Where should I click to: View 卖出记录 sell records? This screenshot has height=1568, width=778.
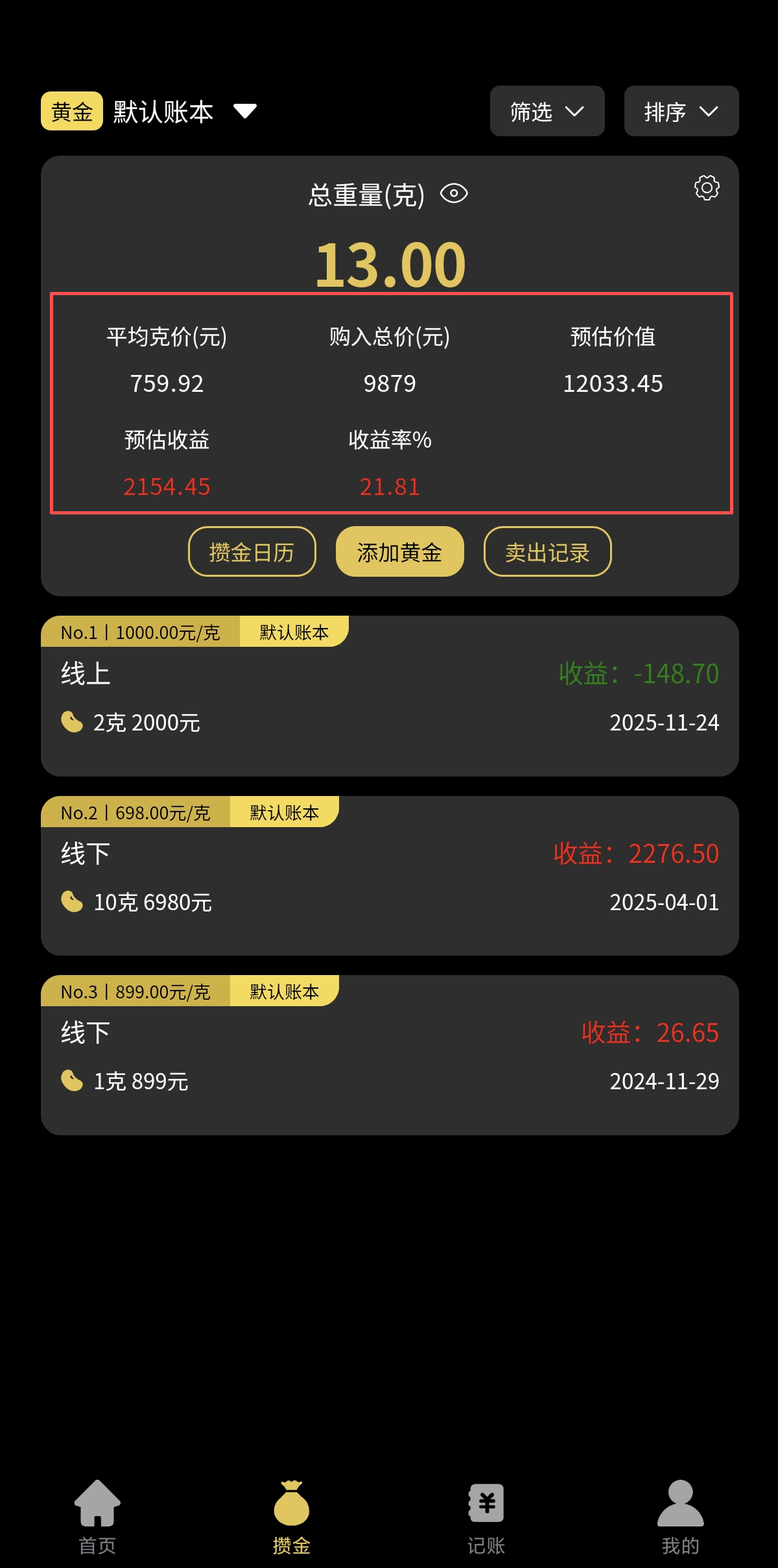coord(547,552)
